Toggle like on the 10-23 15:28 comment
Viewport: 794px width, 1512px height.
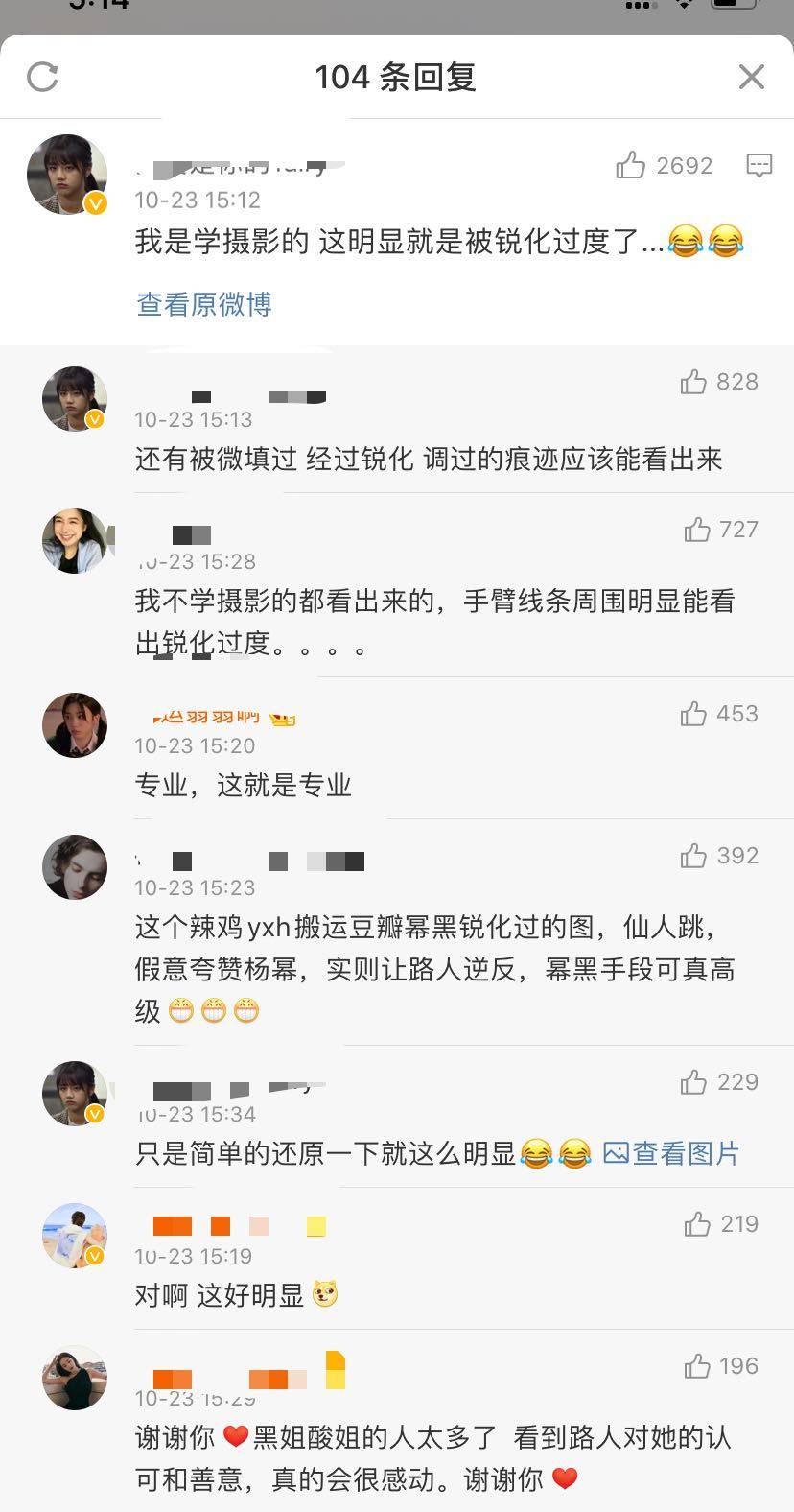point(695,530)
